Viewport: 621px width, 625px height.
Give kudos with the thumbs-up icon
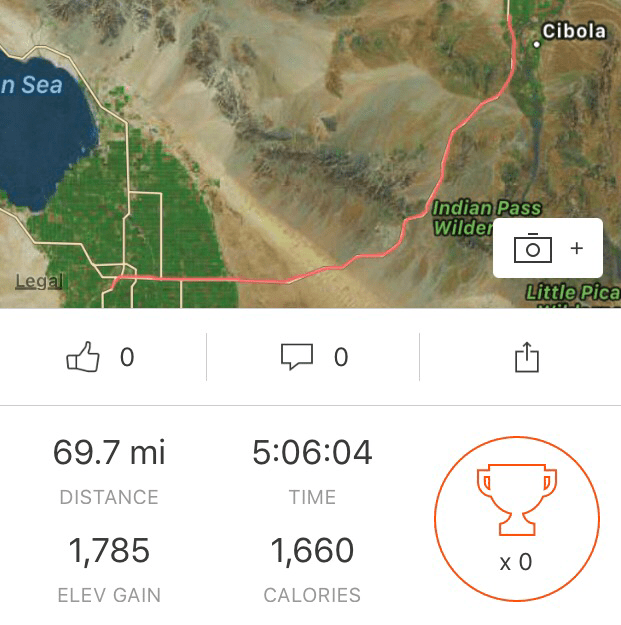84,357
